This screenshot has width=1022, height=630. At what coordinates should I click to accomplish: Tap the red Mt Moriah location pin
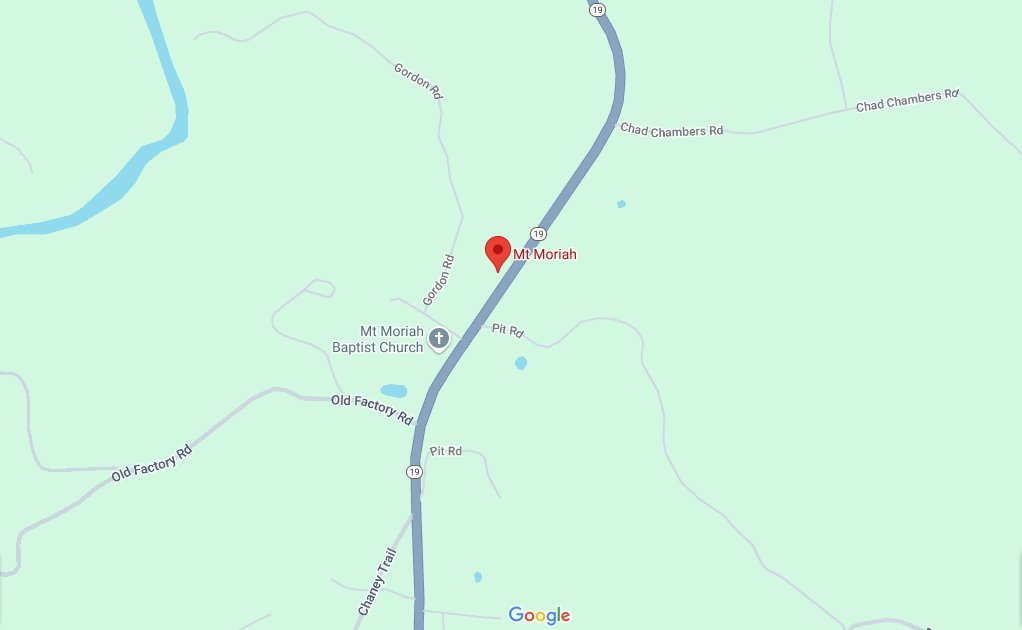click(x=498, y=251)
